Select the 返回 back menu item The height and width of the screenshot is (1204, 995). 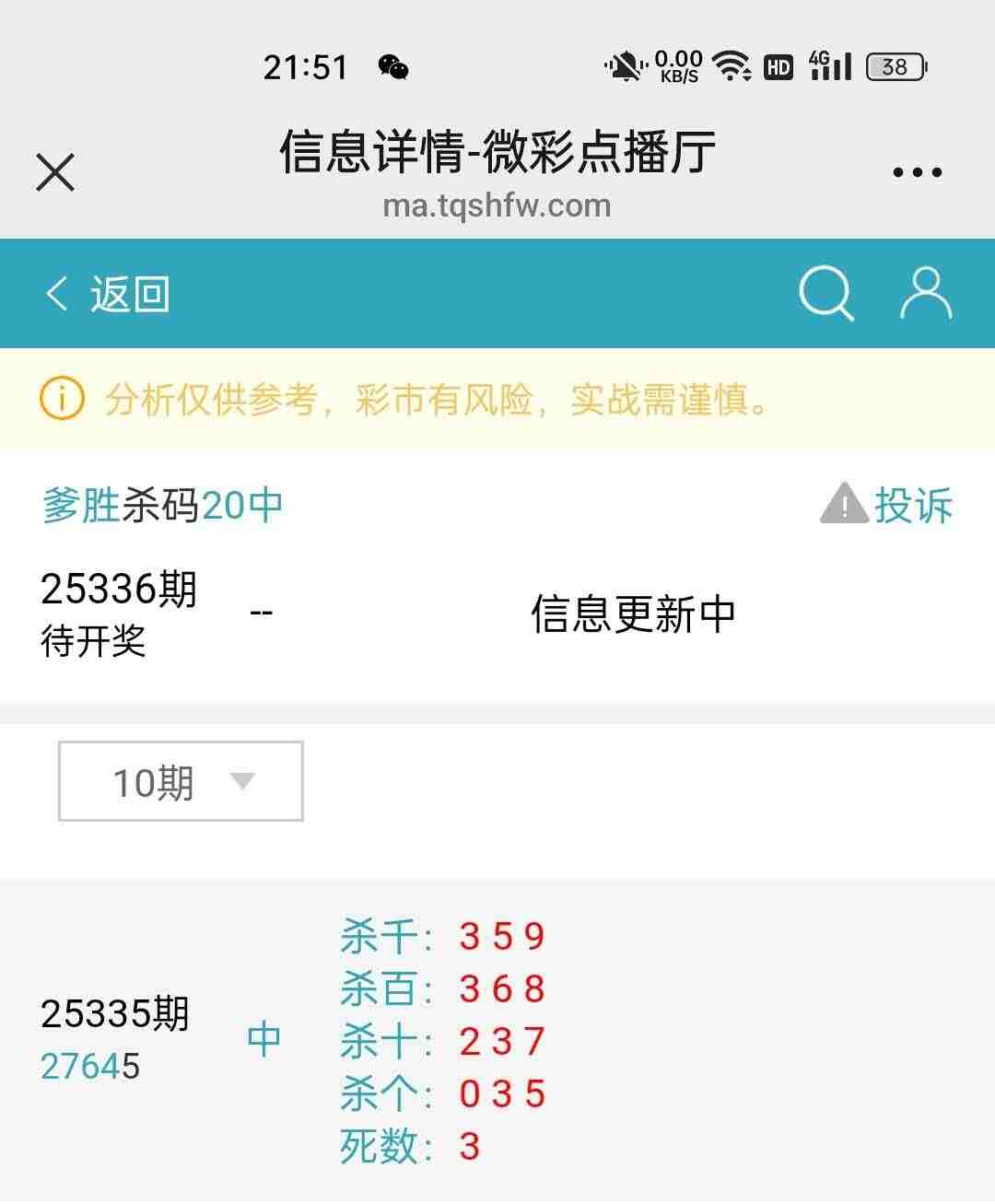click(131, 294)
